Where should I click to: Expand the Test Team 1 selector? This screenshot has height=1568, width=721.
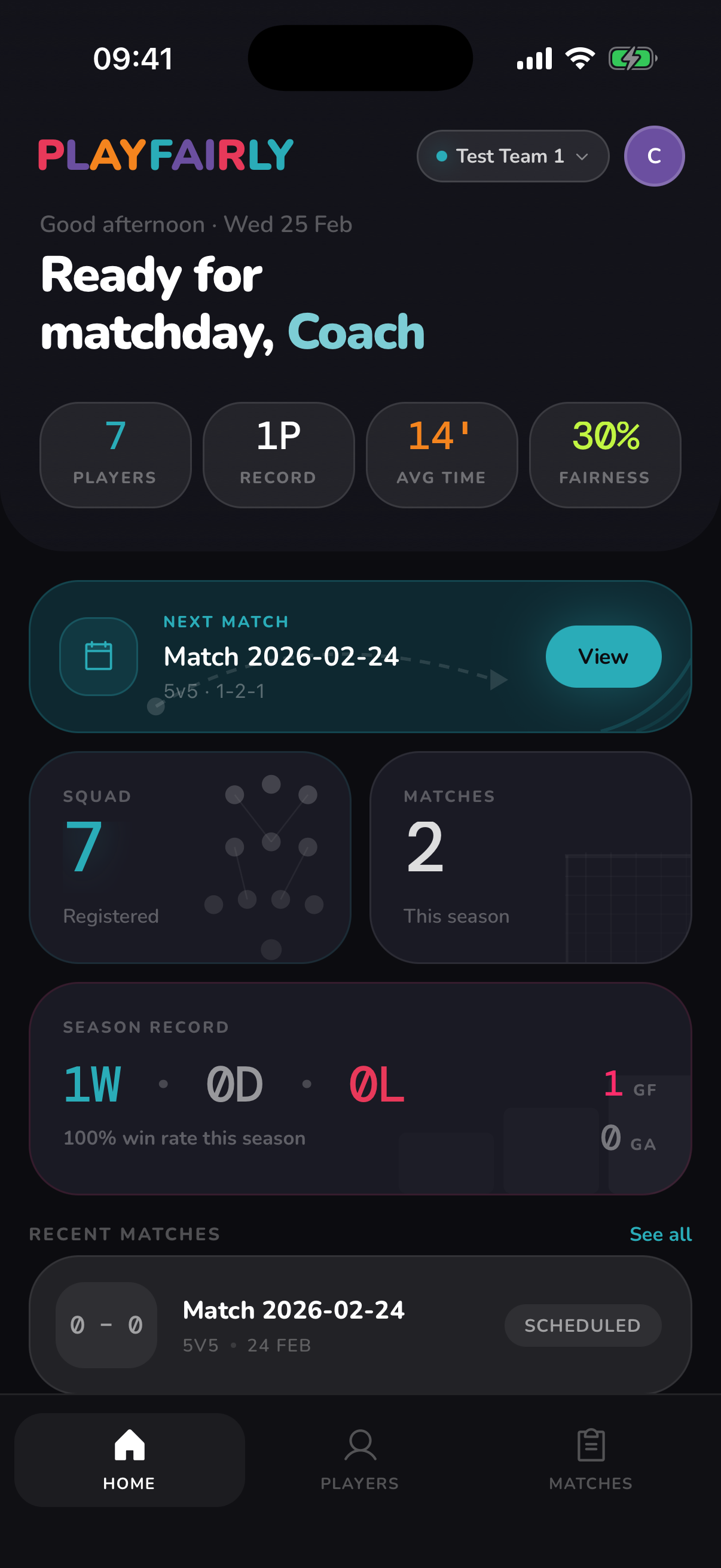[x=512, y=156]
